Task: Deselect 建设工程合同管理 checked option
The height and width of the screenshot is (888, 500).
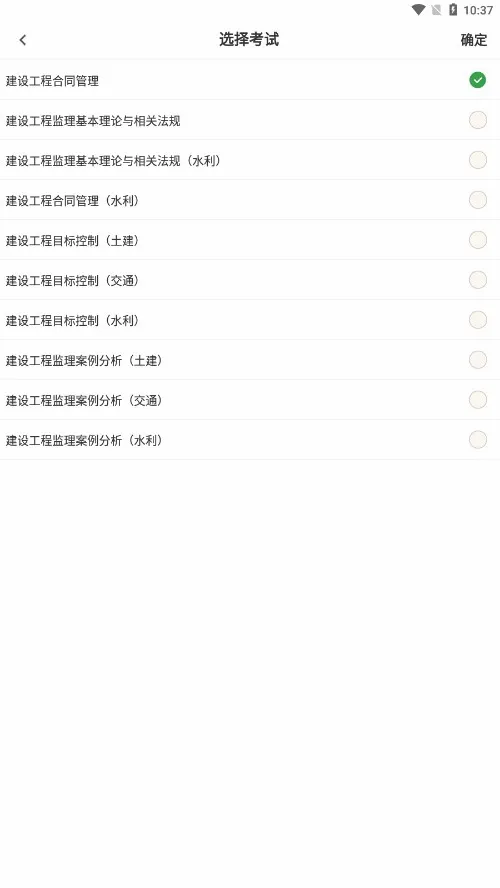Action: point(477,80)
